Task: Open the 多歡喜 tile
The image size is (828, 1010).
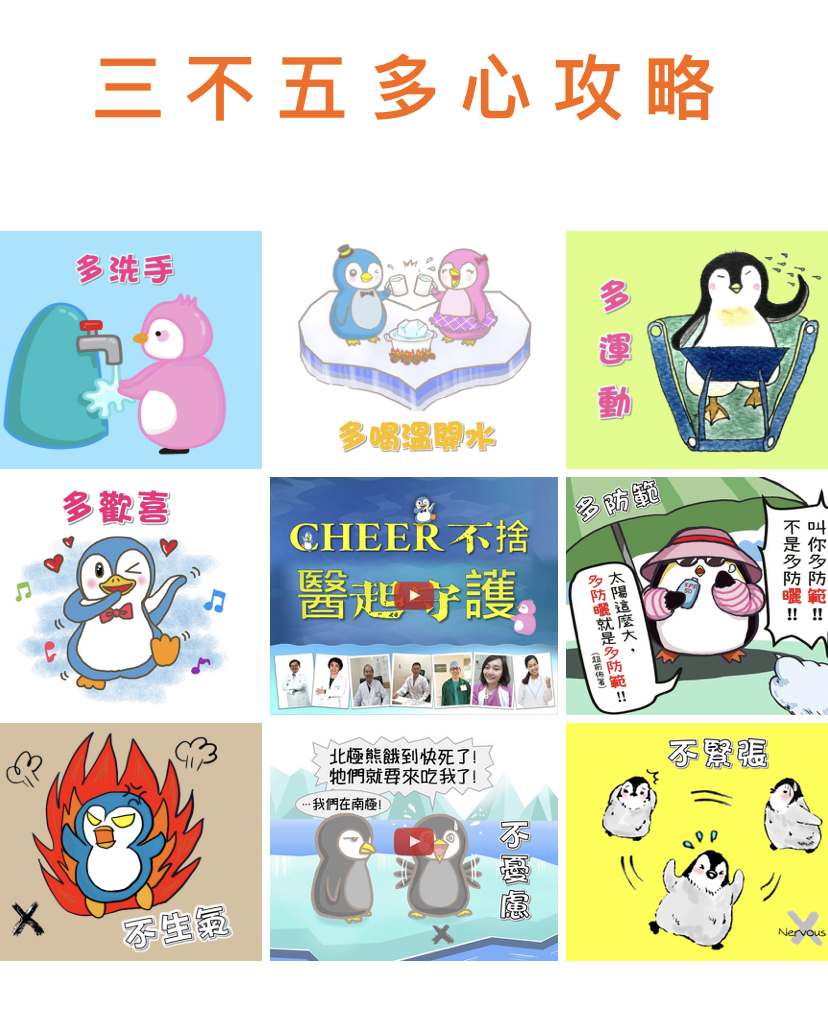Action: pos(131,595)
